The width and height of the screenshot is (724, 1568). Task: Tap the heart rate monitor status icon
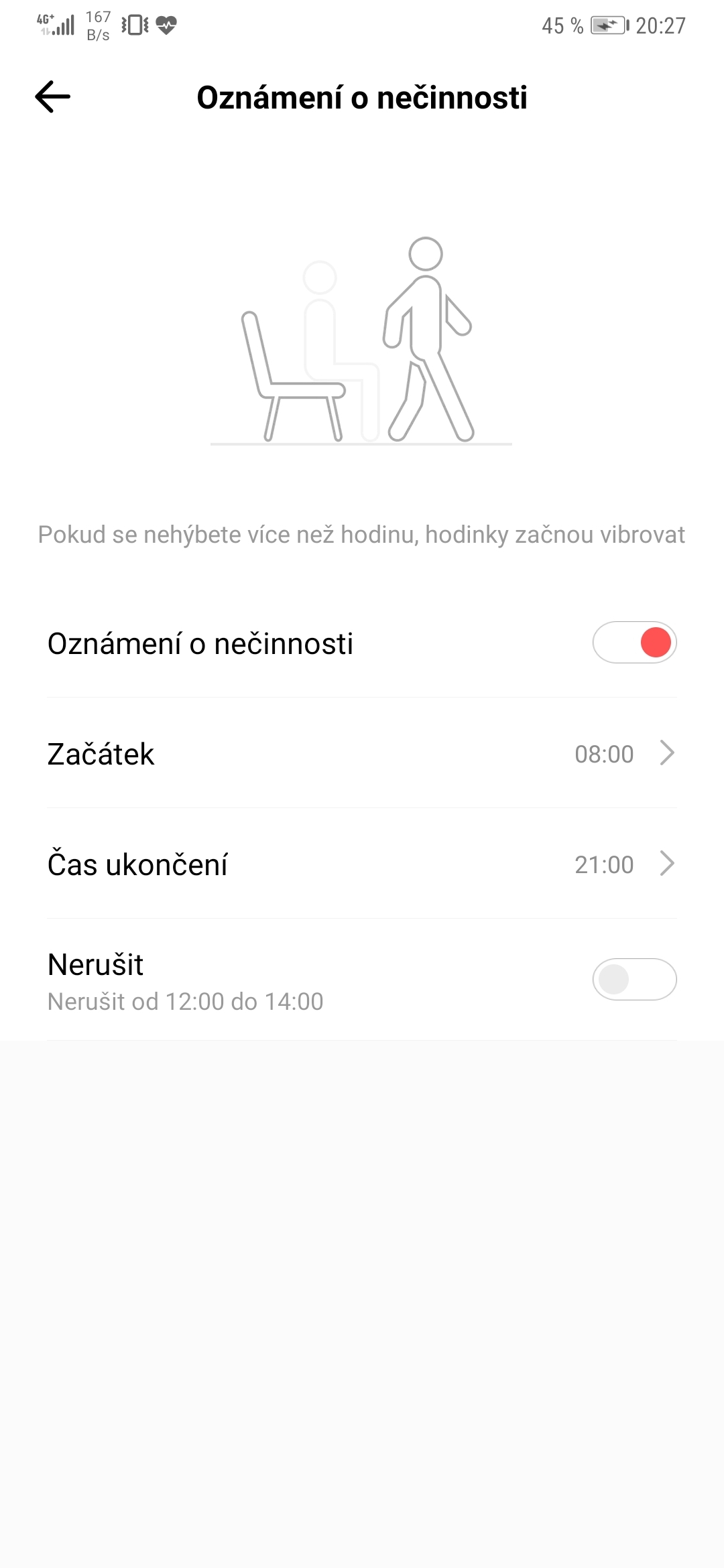point(165,25)
